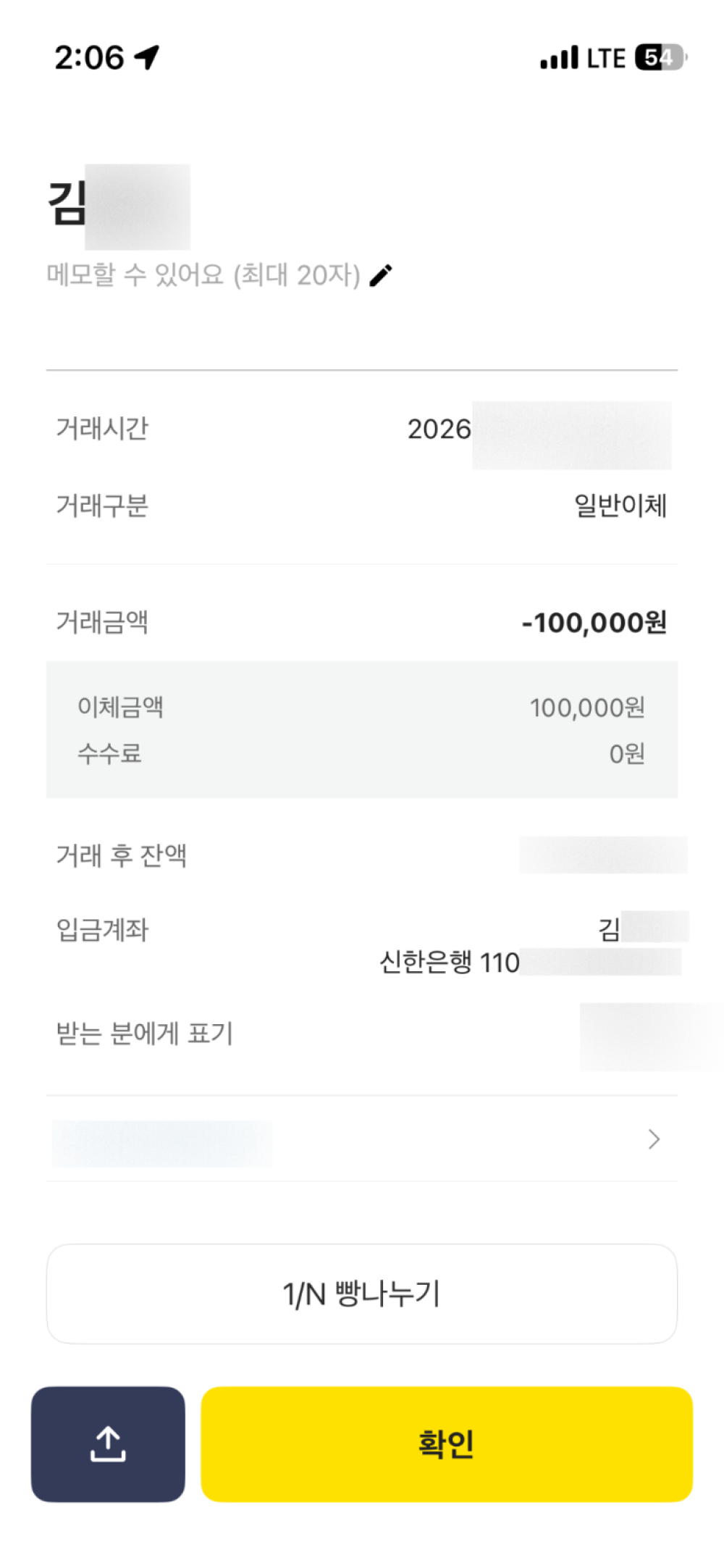
Task: Confirm with the yellow 확인 button
Action: (447, 1443)
